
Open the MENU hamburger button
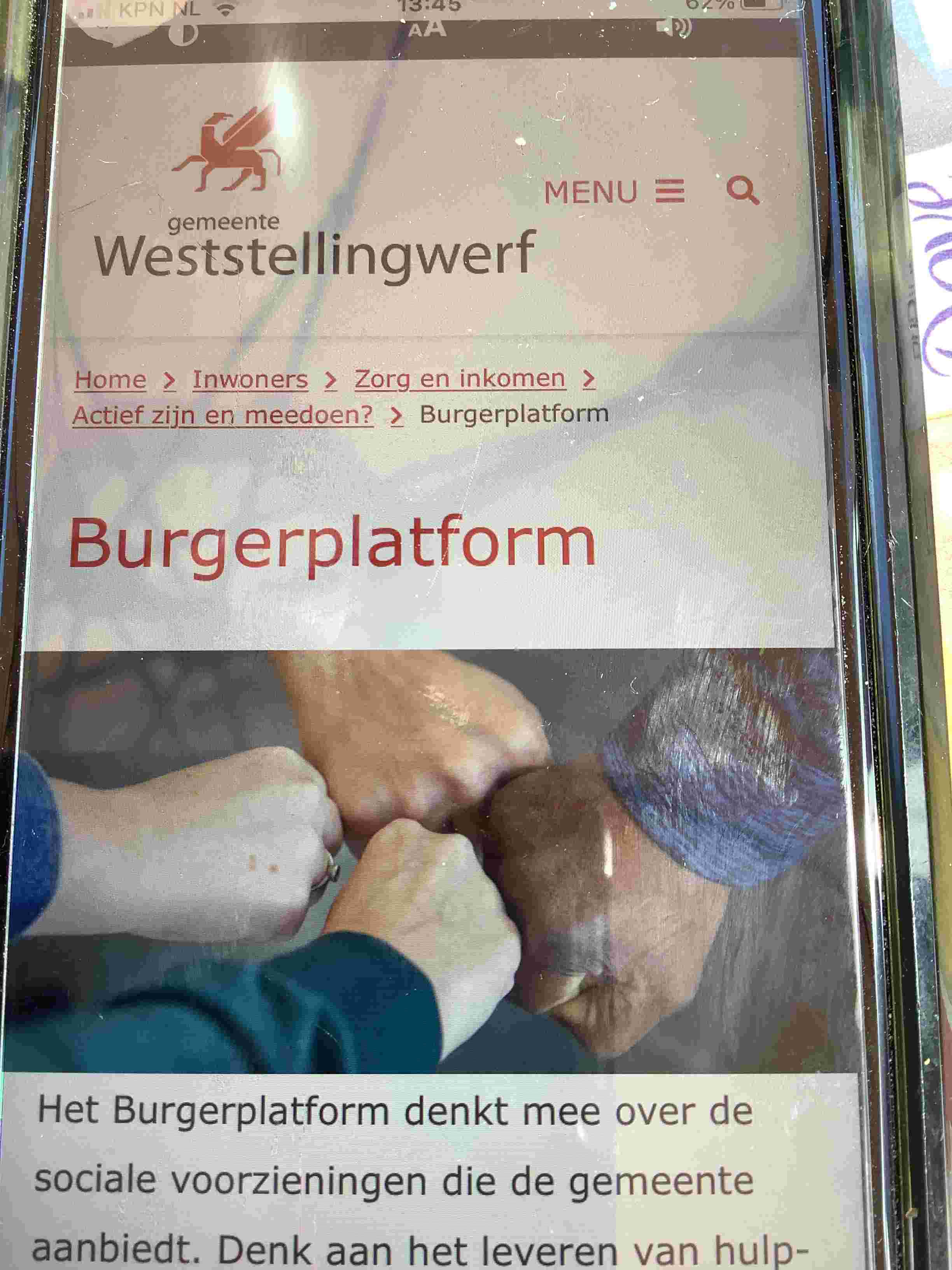(614, 192)
